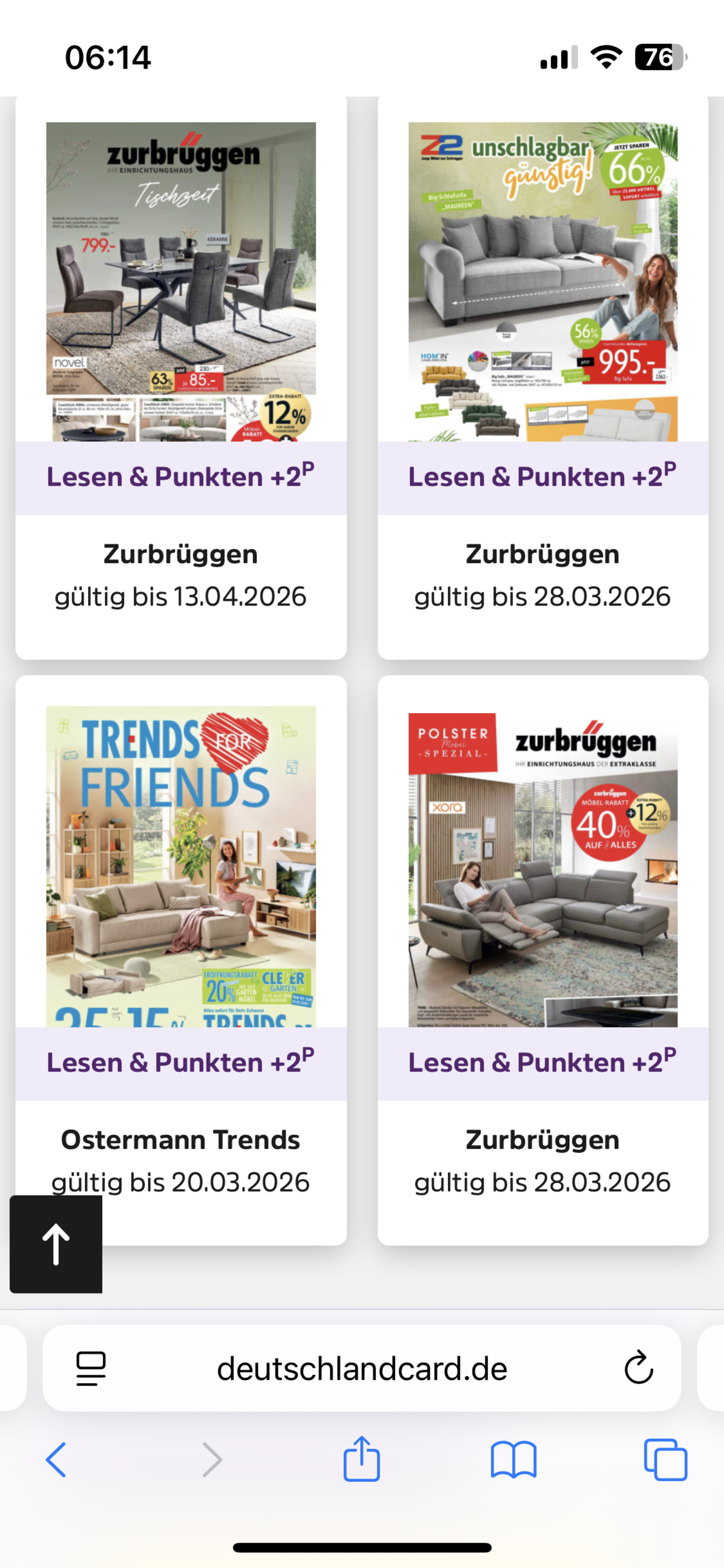
Task: Open the Z2 unschlagbar günstig Zurbrüggen catalog
Action: point(543,281)
